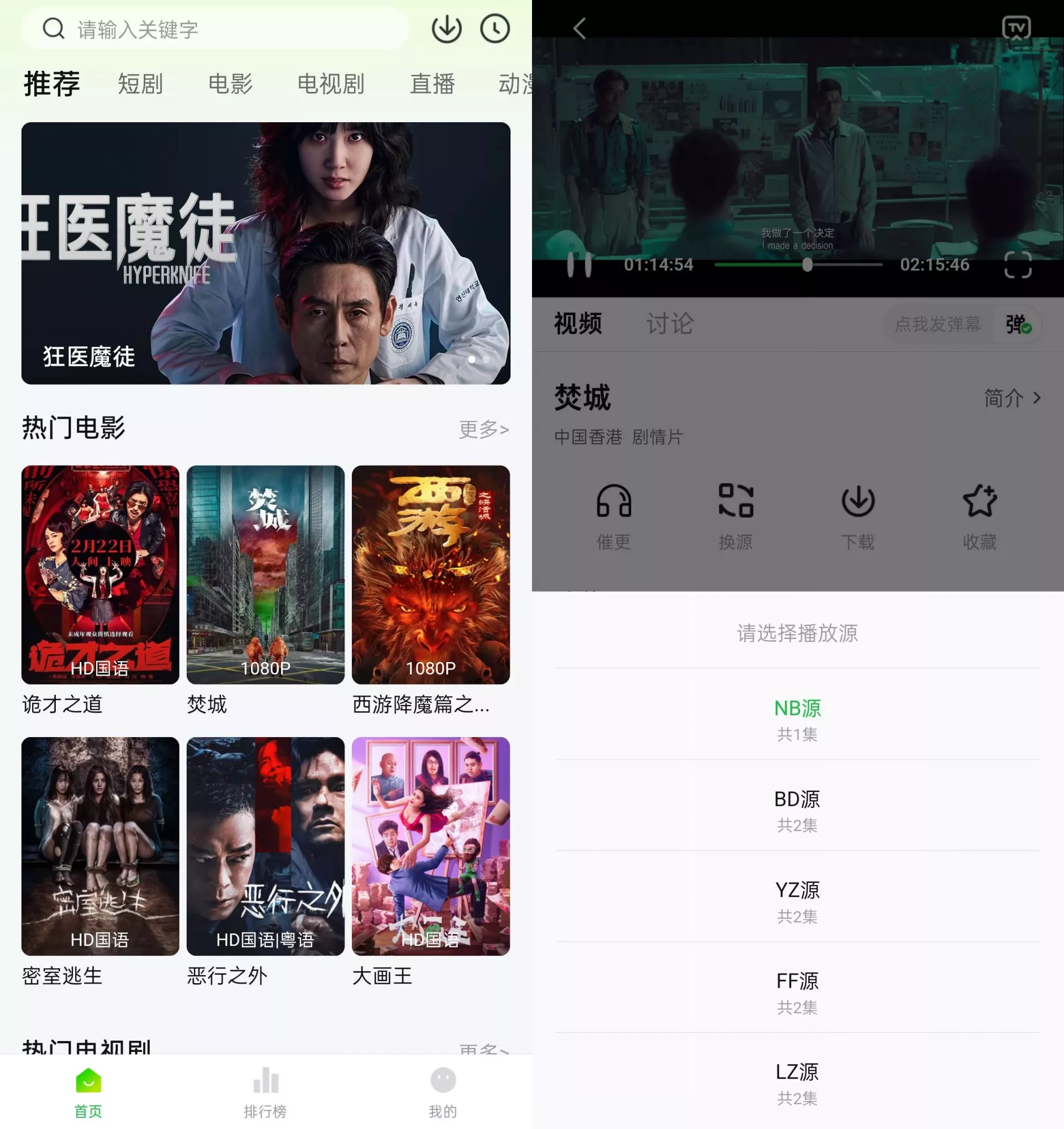The image size is (1064, 1129).
Task: View more 热门电影
Action: coord(483,429)
